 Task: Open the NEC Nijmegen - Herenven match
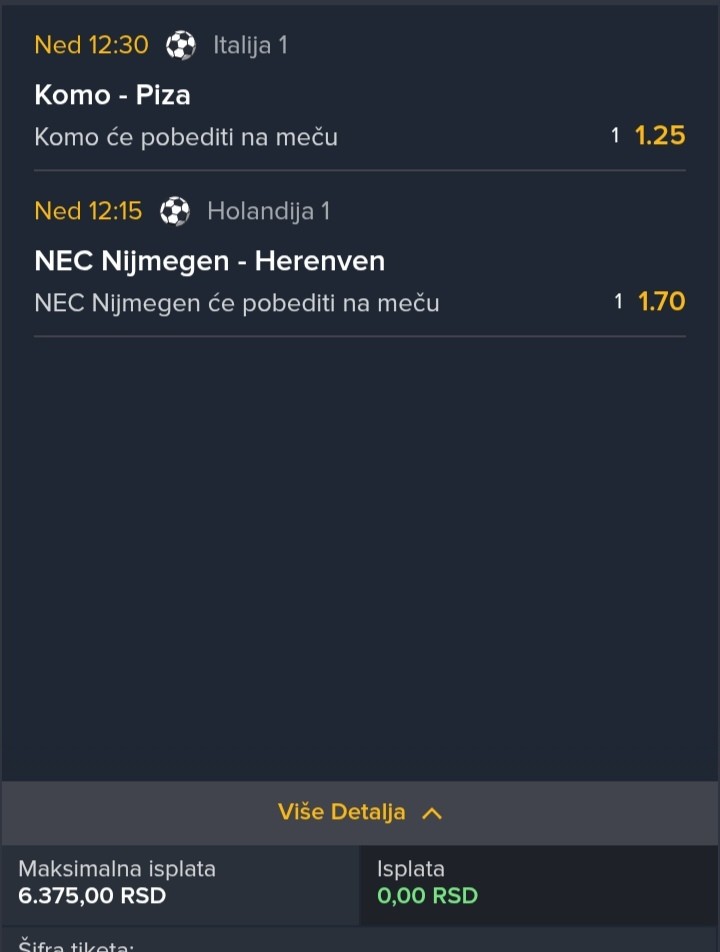point(209,261)
